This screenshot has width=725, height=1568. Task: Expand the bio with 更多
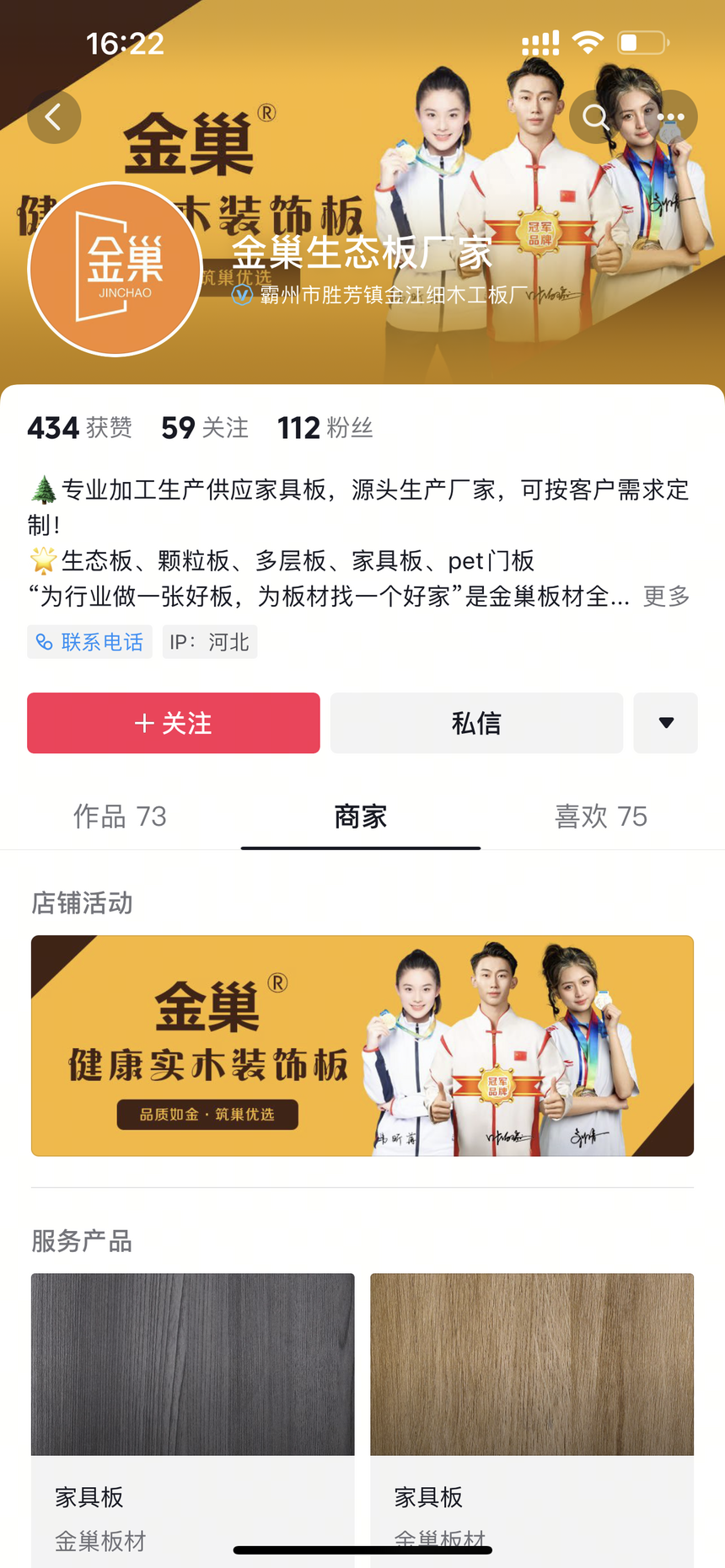(x=665, y=597)
